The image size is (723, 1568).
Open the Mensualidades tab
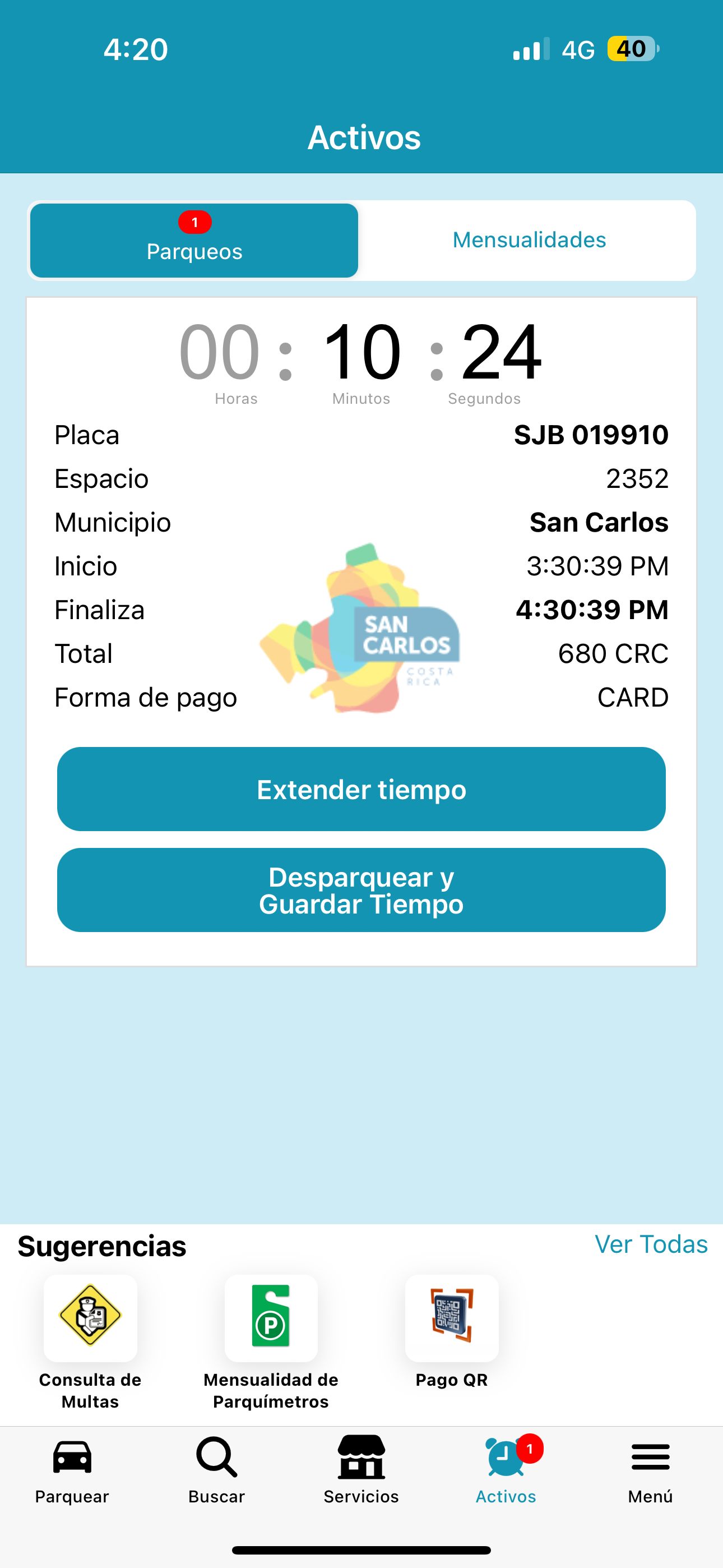(x=529, y=241)
